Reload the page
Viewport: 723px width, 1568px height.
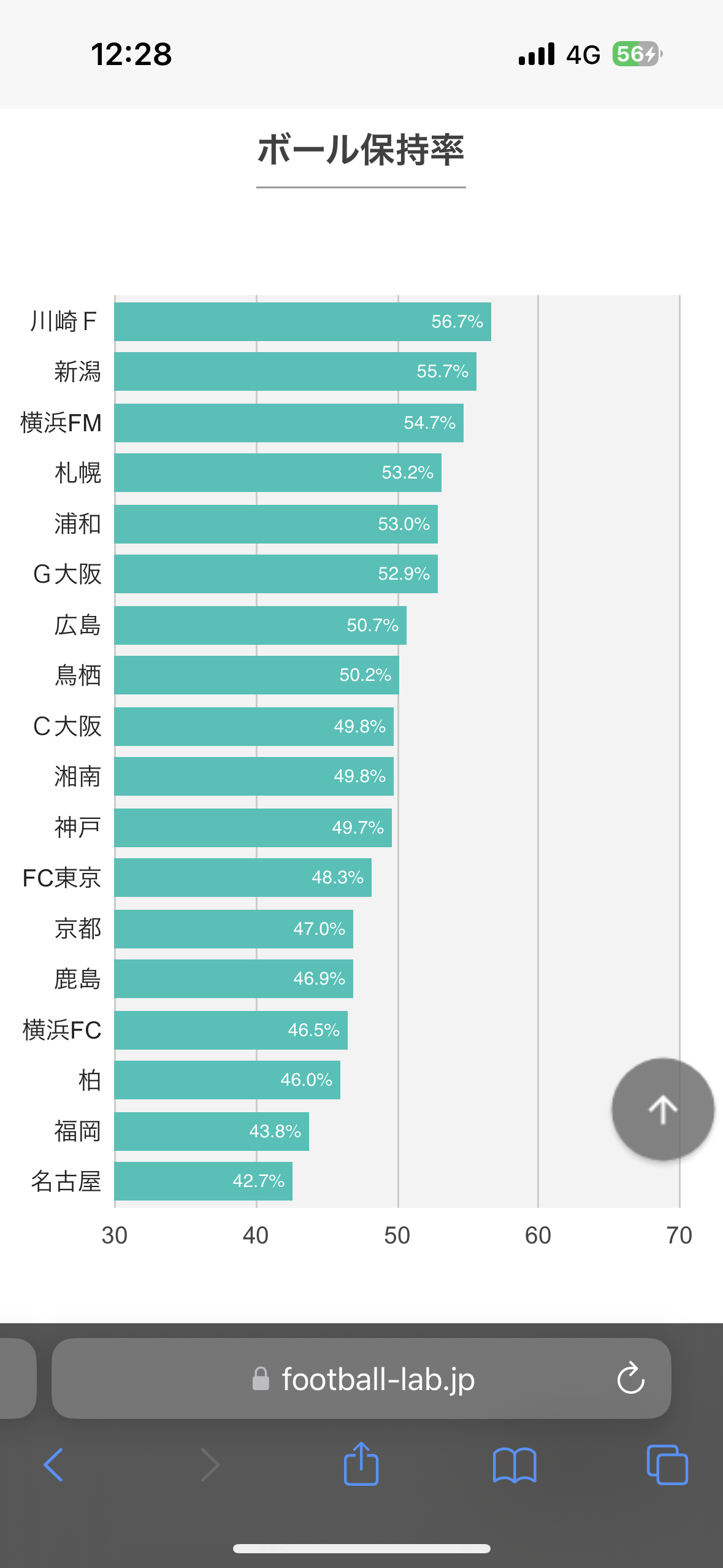pyautogui.click(x=630, y=1378)
